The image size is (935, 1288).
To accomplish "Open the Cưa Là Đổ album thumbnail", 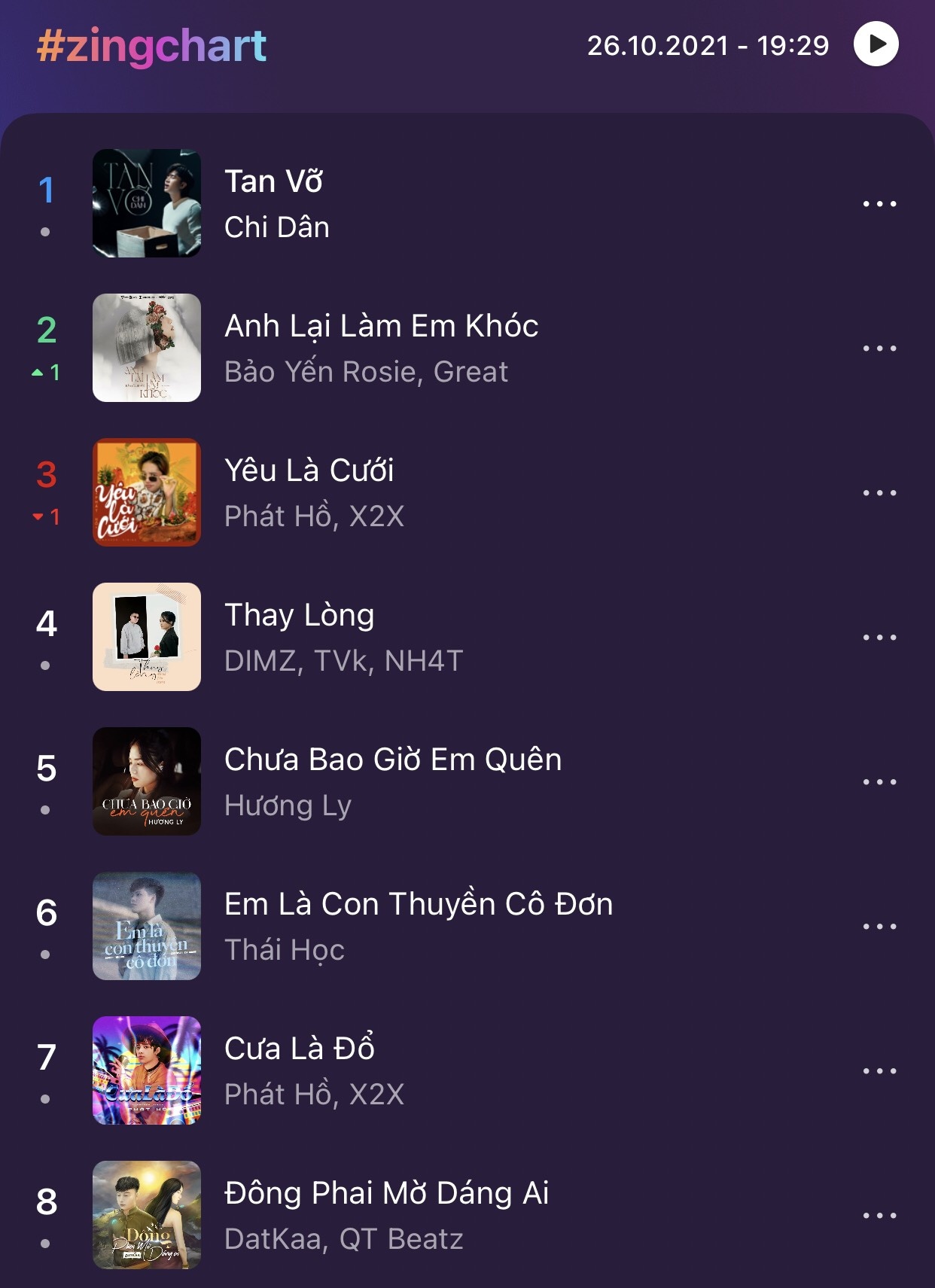I will pos(147,1073).
